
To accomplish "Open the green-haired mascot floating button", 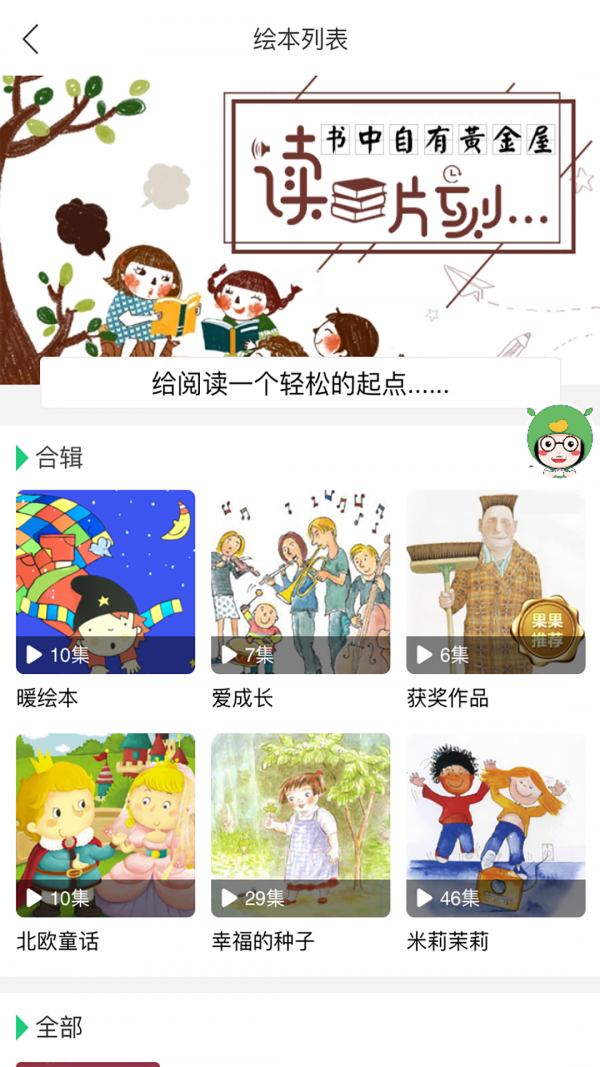I will coord(560,441).
